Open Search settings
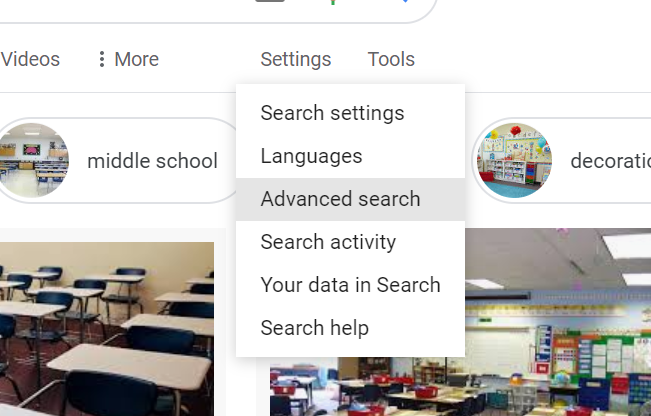Image resolution: width=651 pixels, height=416 pixels. (350, 113)
